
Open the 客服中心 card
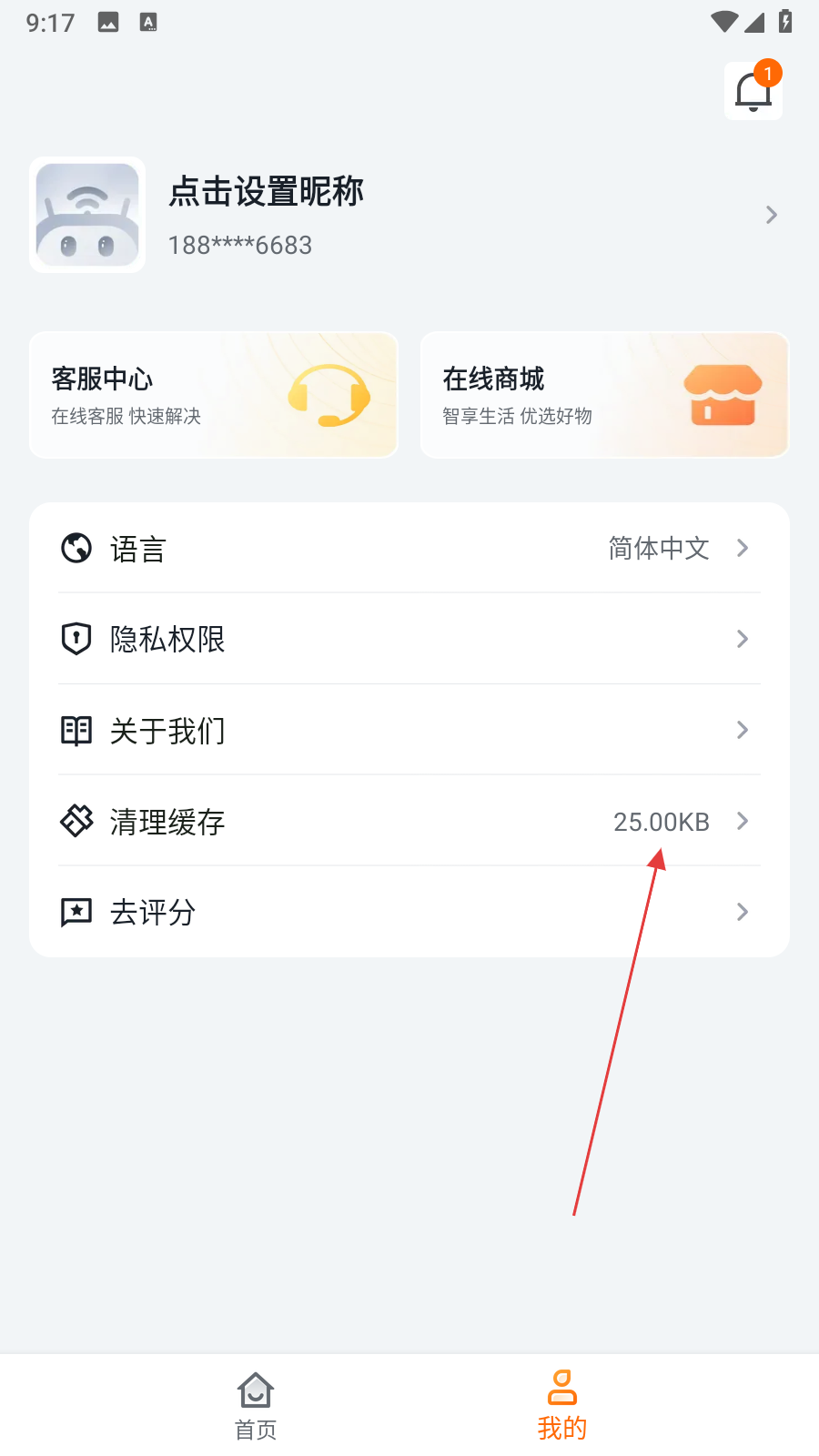[x=214, y=395]
